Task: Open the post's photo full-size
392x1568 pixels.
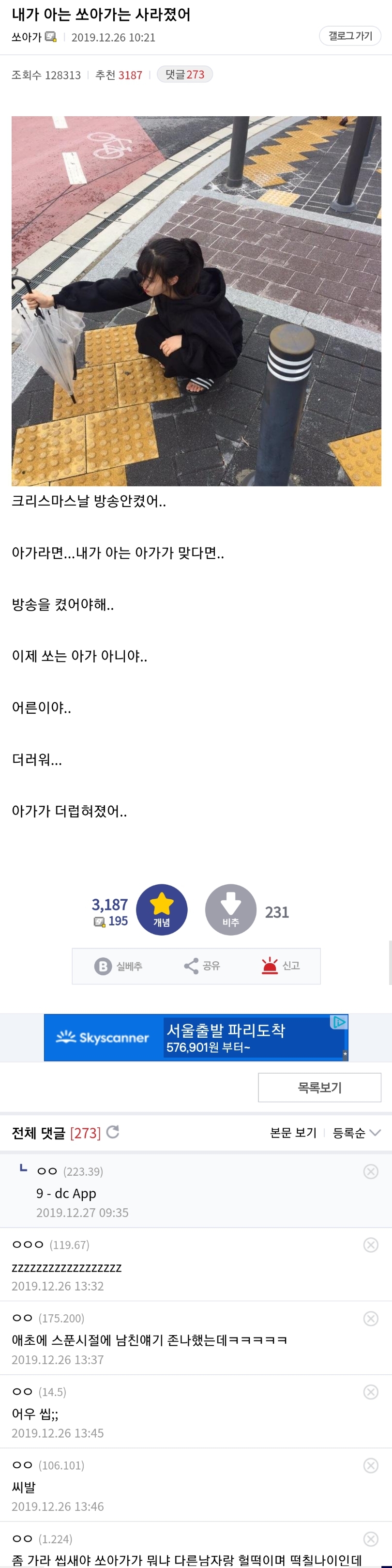Action: 196,301
